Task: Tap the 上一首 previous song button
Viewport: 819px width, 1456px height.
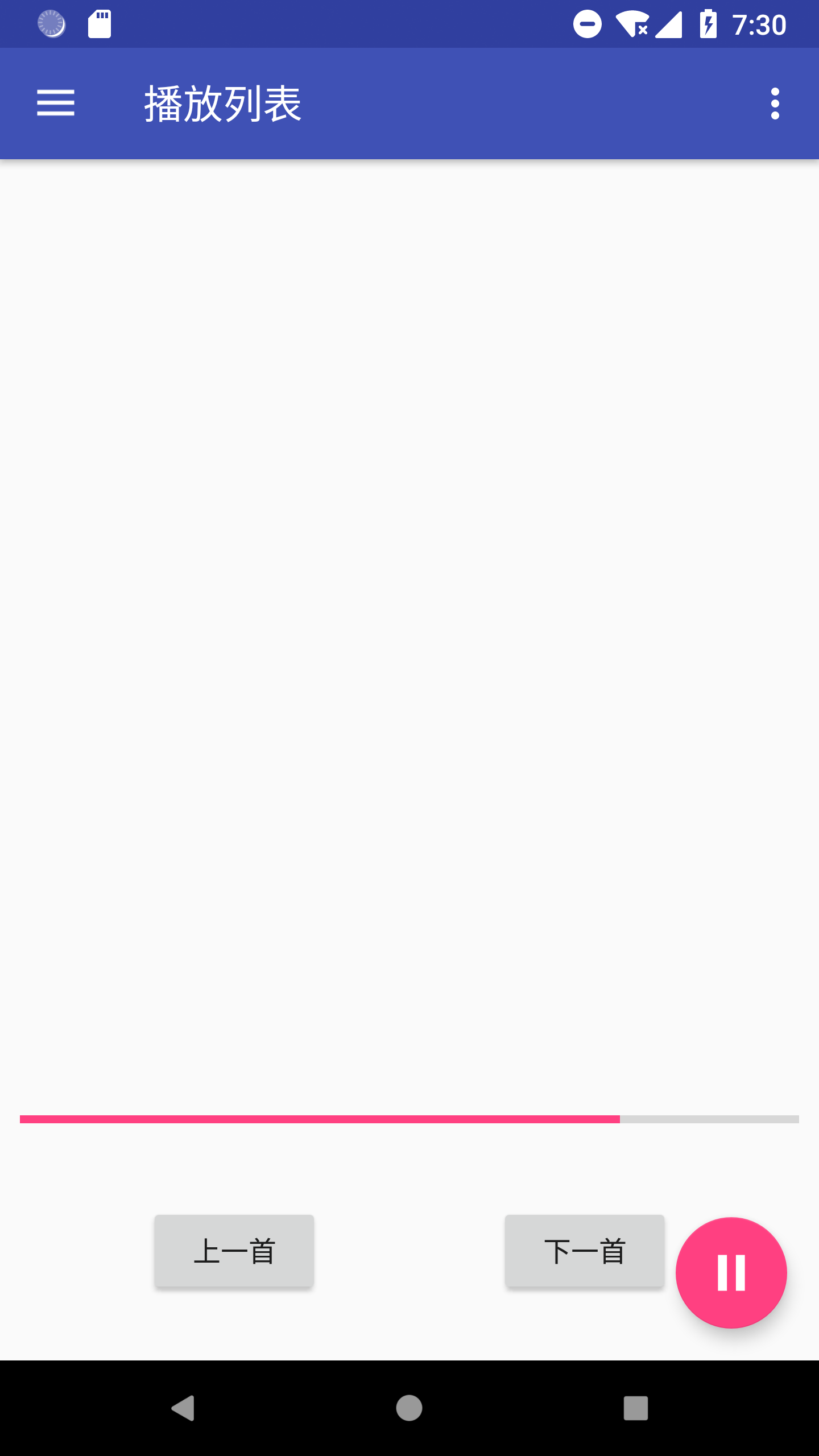Action: click(x=234, y=1251)
